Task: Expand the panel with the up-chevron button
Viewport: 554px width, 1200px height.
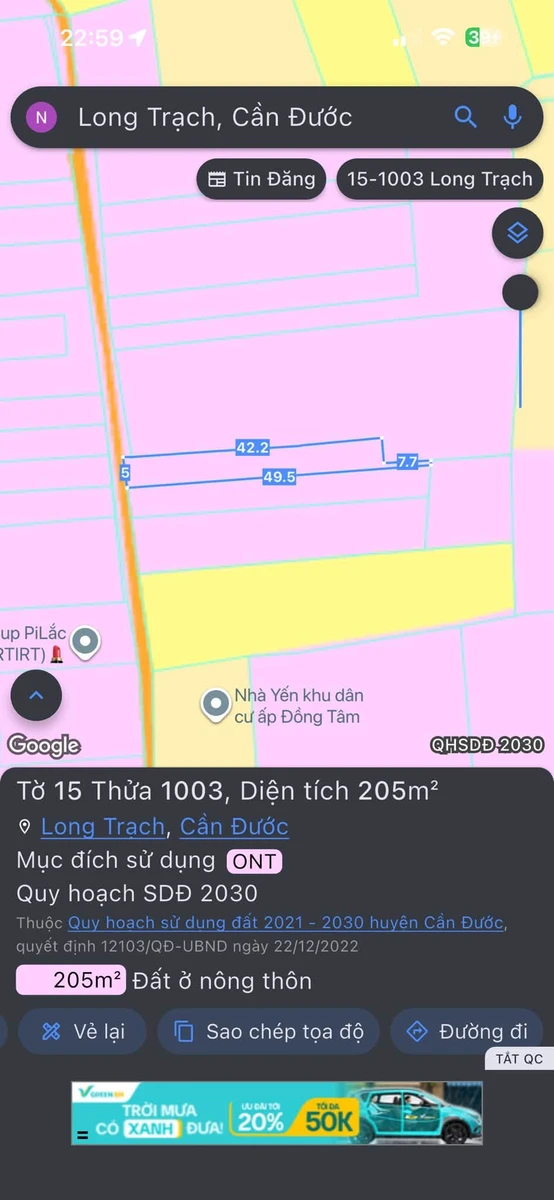Action: [x=37, y=696]
